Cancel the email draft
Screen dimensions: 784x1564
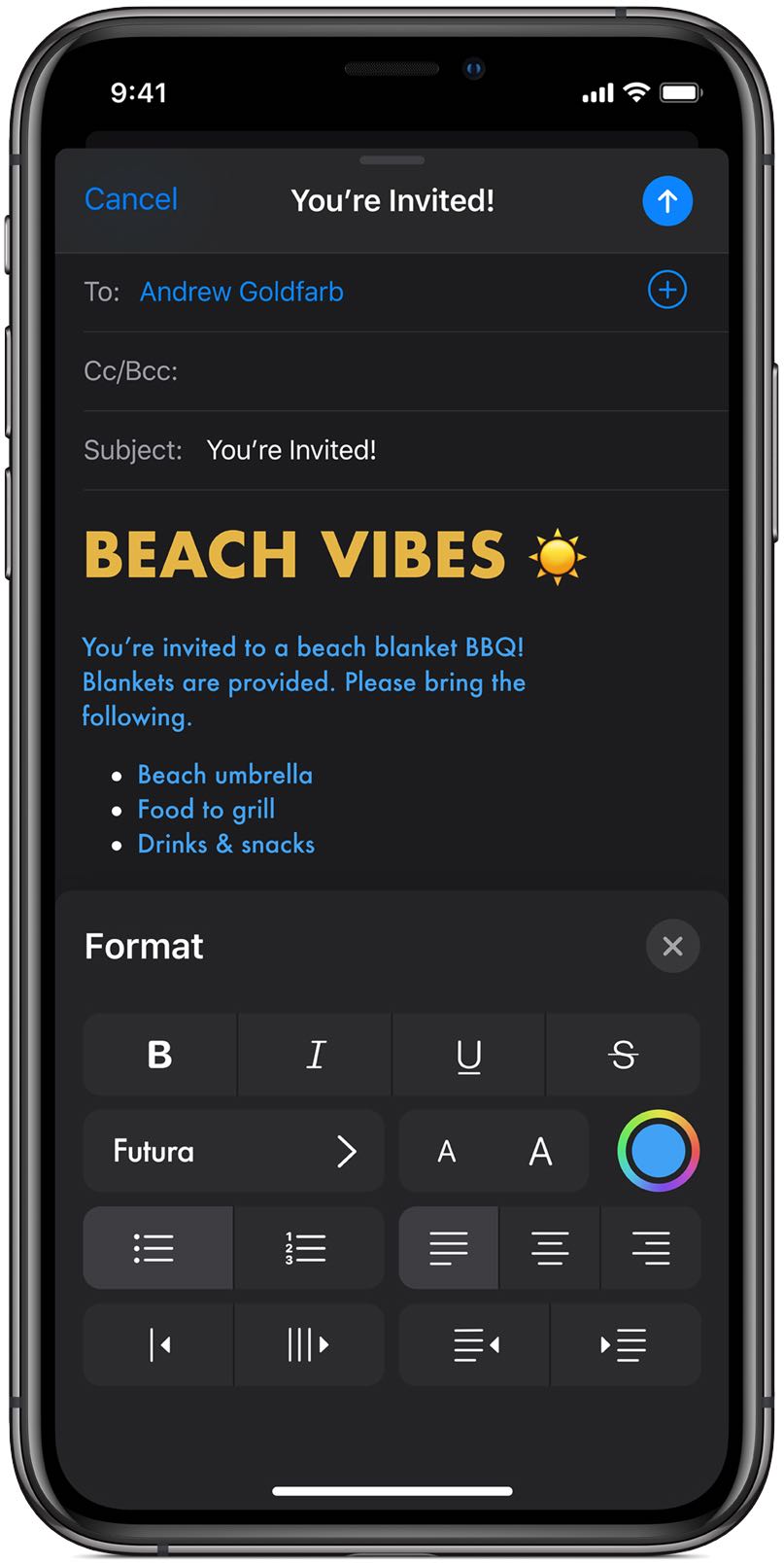point(131,199)
